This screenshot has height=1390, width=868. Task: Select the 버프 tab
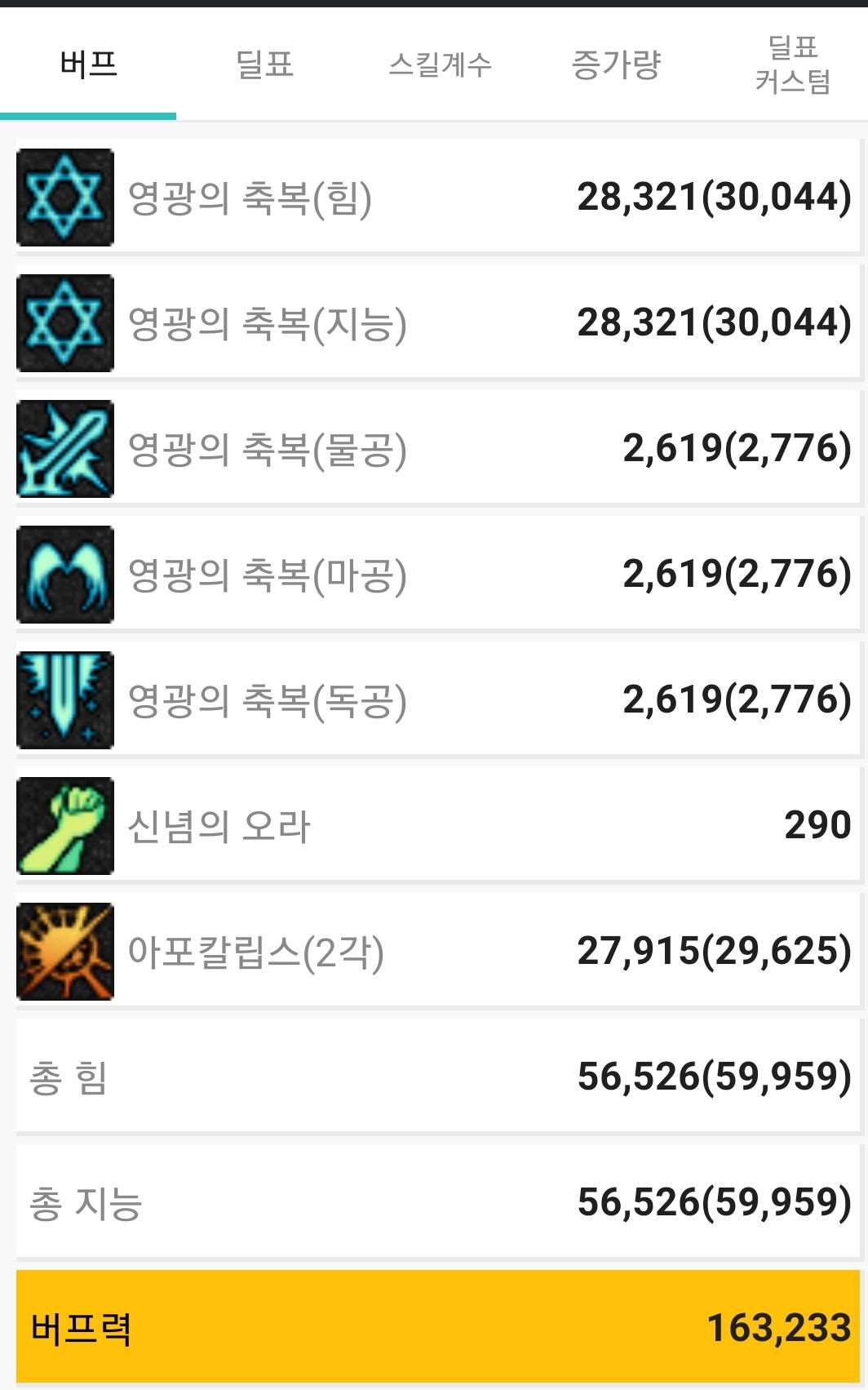point(88,64)
